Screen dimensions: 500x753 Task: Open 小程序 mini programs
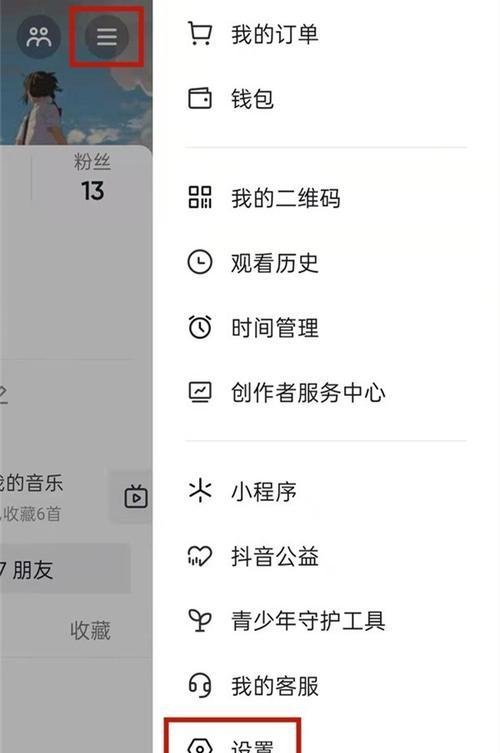pyautogui.click(x=326, y=491)
